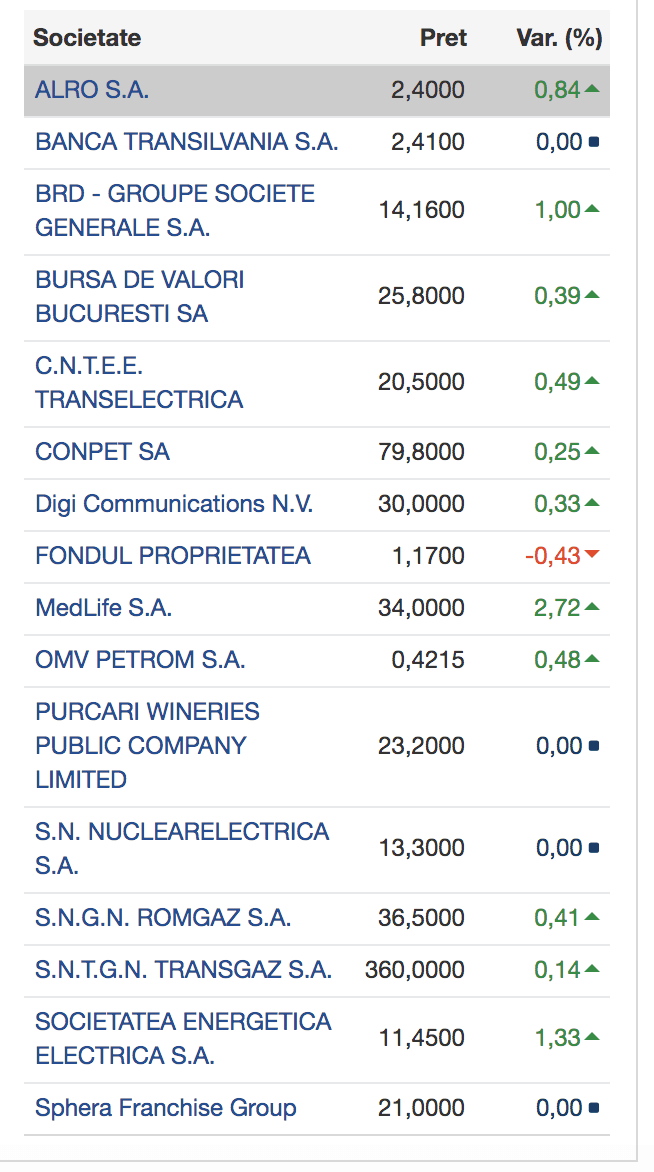Screen dimensions: 654x1172
Task: Open the MedLife S.A. link
Action: pos(103,608)
